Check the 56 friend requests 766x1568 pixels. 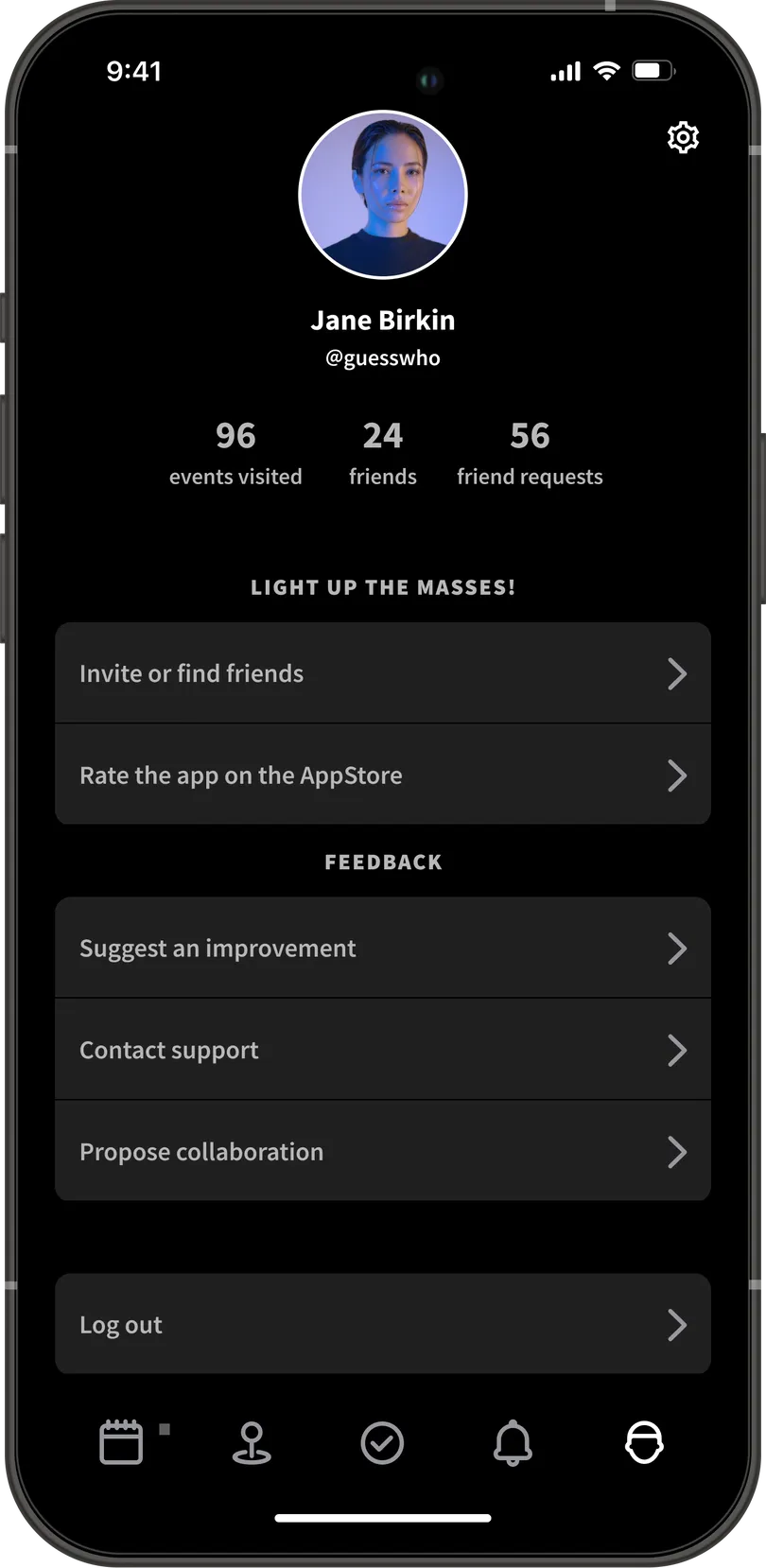point(530,452)
